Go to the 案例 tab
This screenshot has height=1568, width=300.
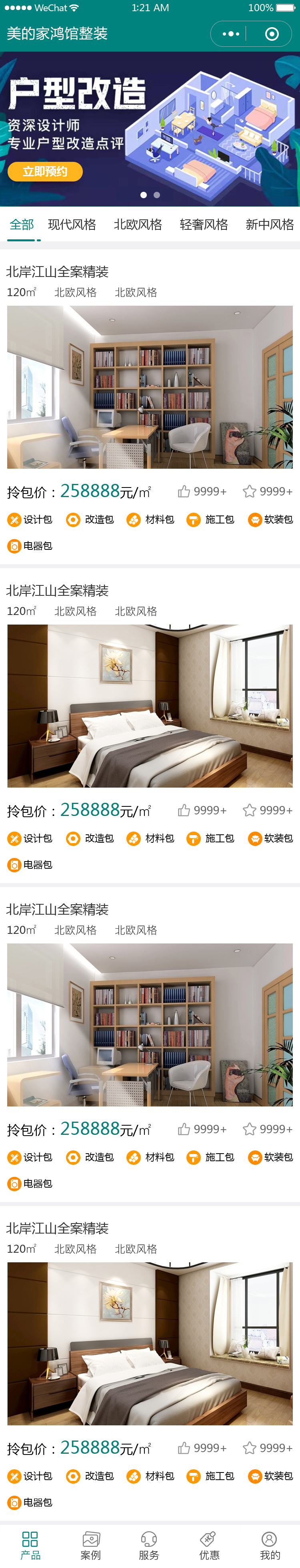pos(90,1546)
